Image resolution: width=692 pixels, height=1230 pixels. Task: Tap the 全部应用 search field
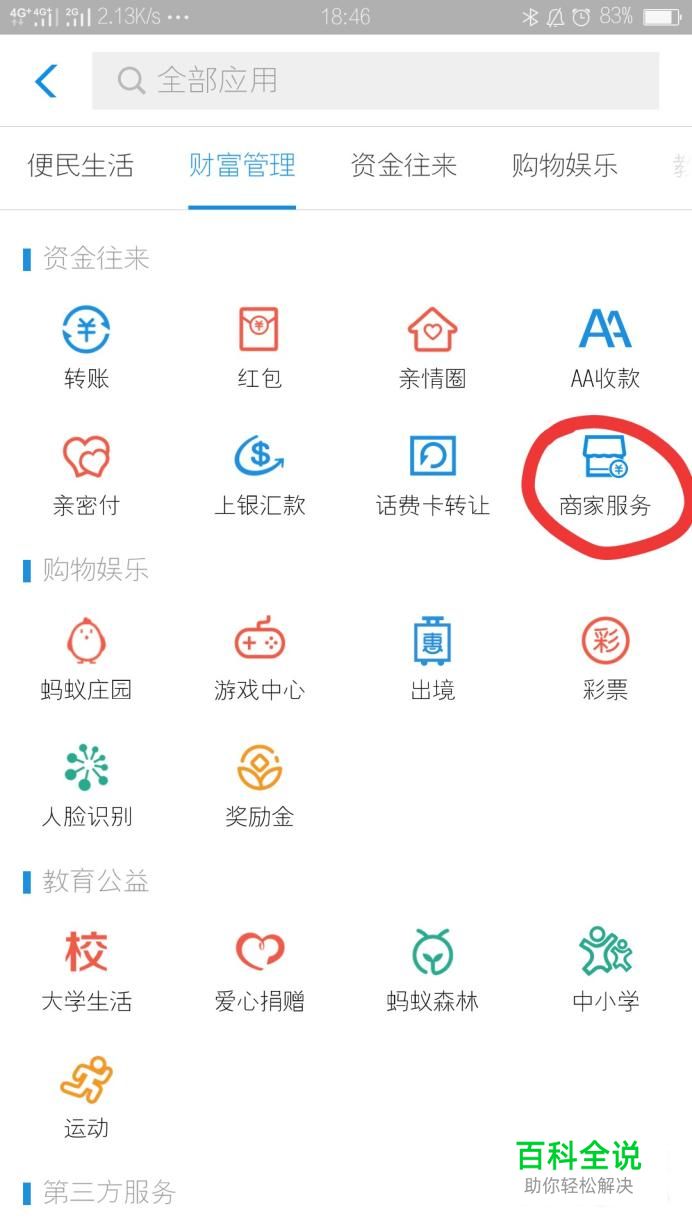[375, 80]
